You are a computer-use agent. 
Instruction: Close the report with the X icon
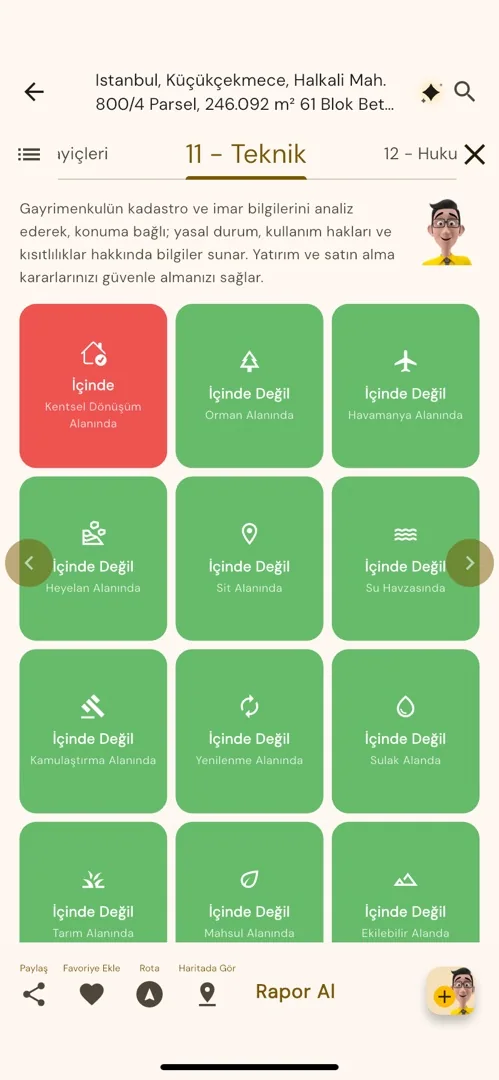[475, 154]
